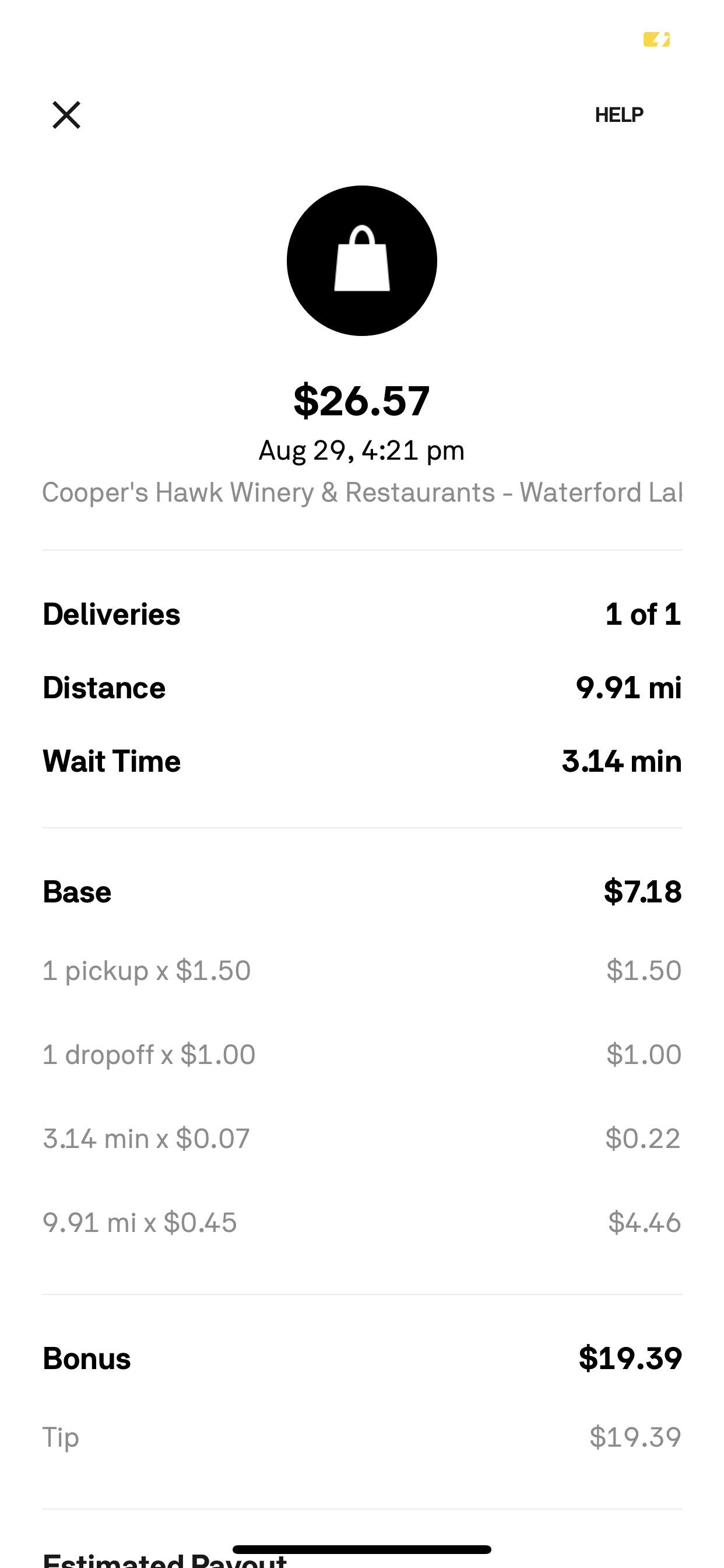Viewport: 724px width, 1568px height.
Task: Select the Aug 29, 4:21 pm timestamp
Action: 361,450
